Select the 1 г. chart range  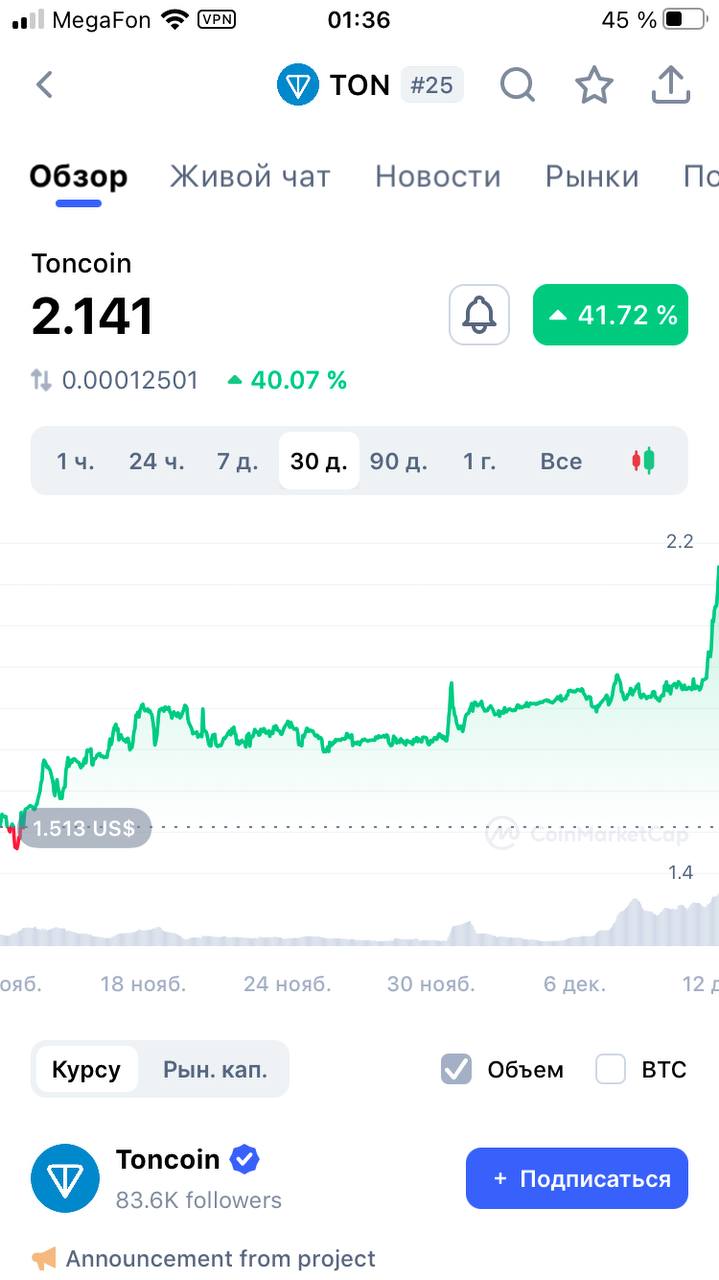click(x=480, y=461)
